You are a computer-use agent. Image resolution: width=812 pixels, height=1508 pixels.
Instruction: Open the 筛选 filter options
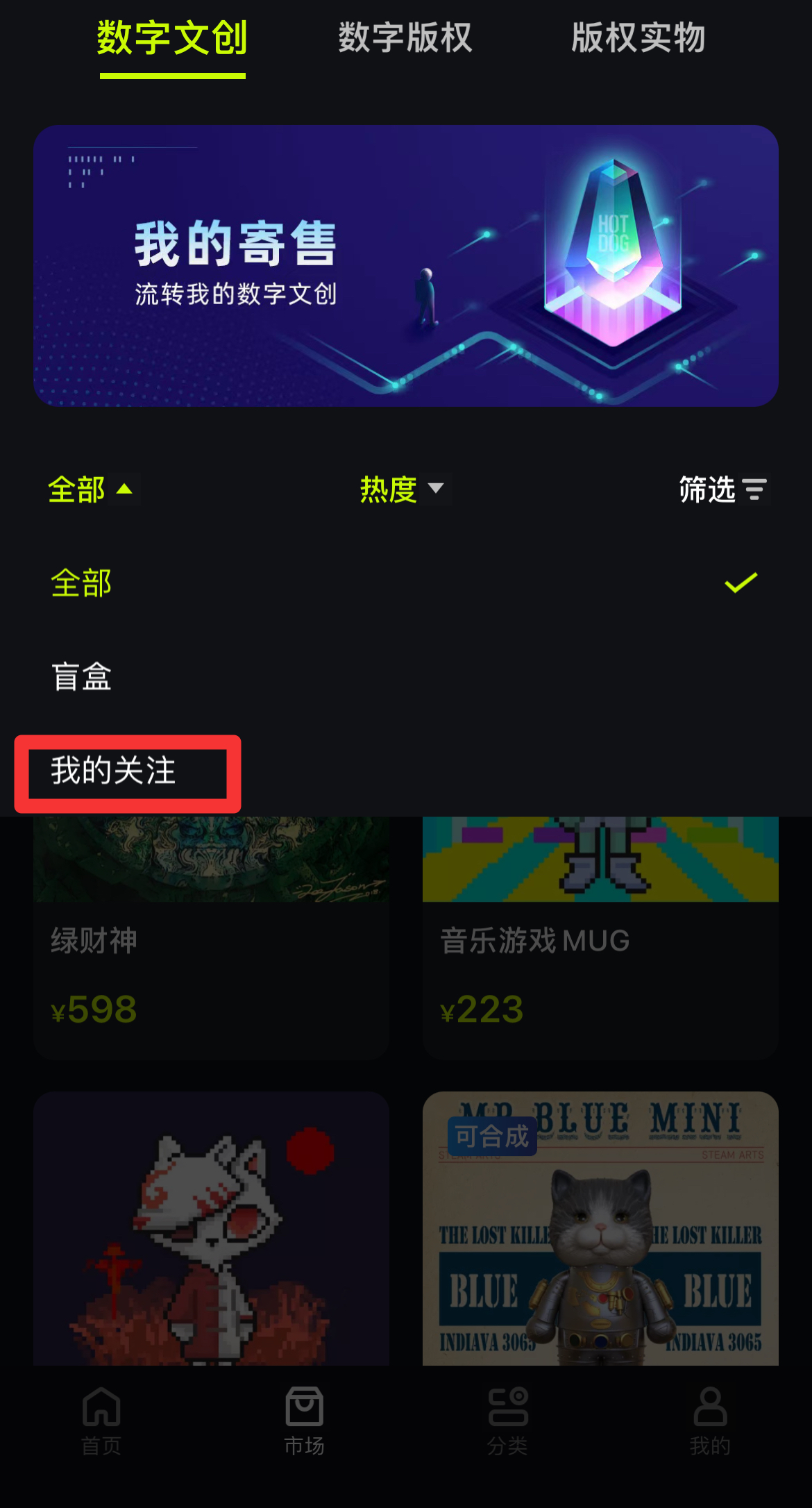(x=722, y=489)
